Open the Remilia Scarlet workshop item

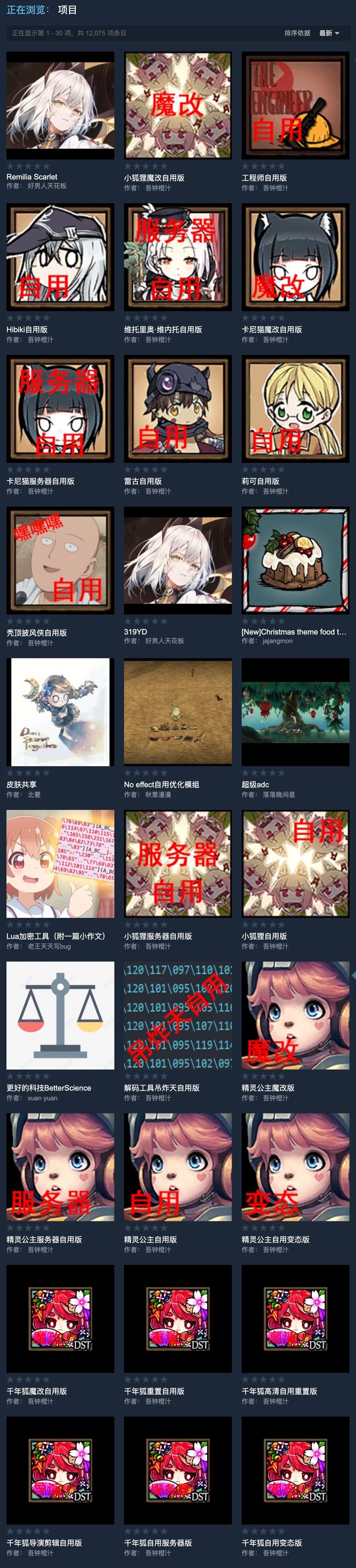[x=60, y=105]
